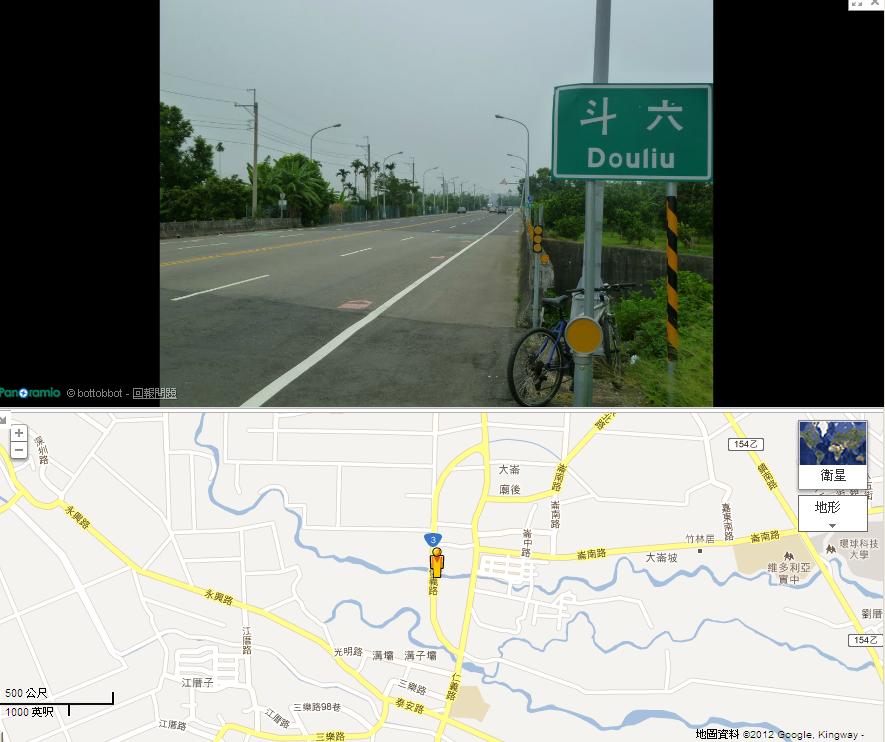Image resolution: width=885 pixels, height=742 pixels.
Task: Zoom in on the map
Action: [x=19, y=433]
